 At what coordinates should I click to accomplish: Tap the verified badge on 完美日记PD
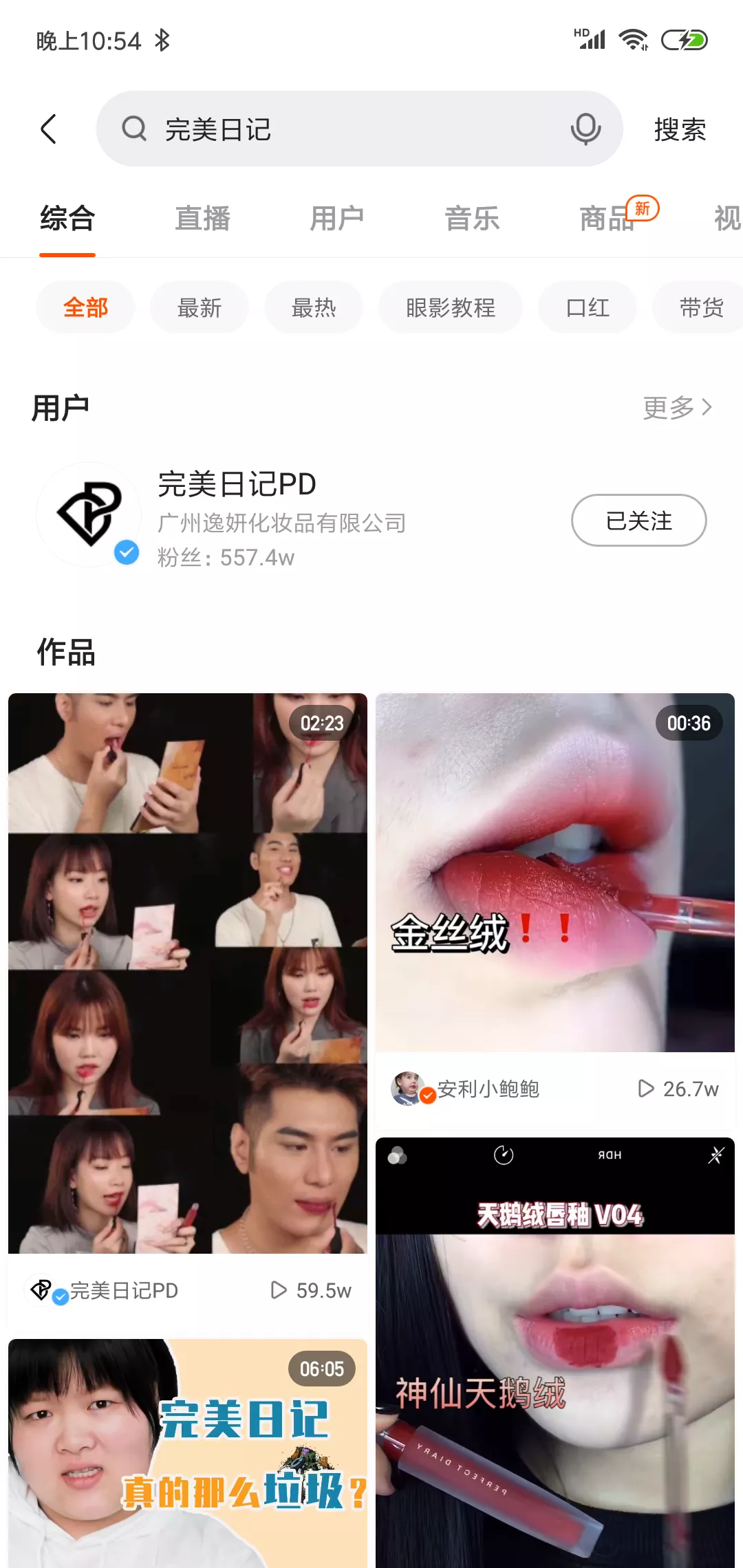pos(126,552)
